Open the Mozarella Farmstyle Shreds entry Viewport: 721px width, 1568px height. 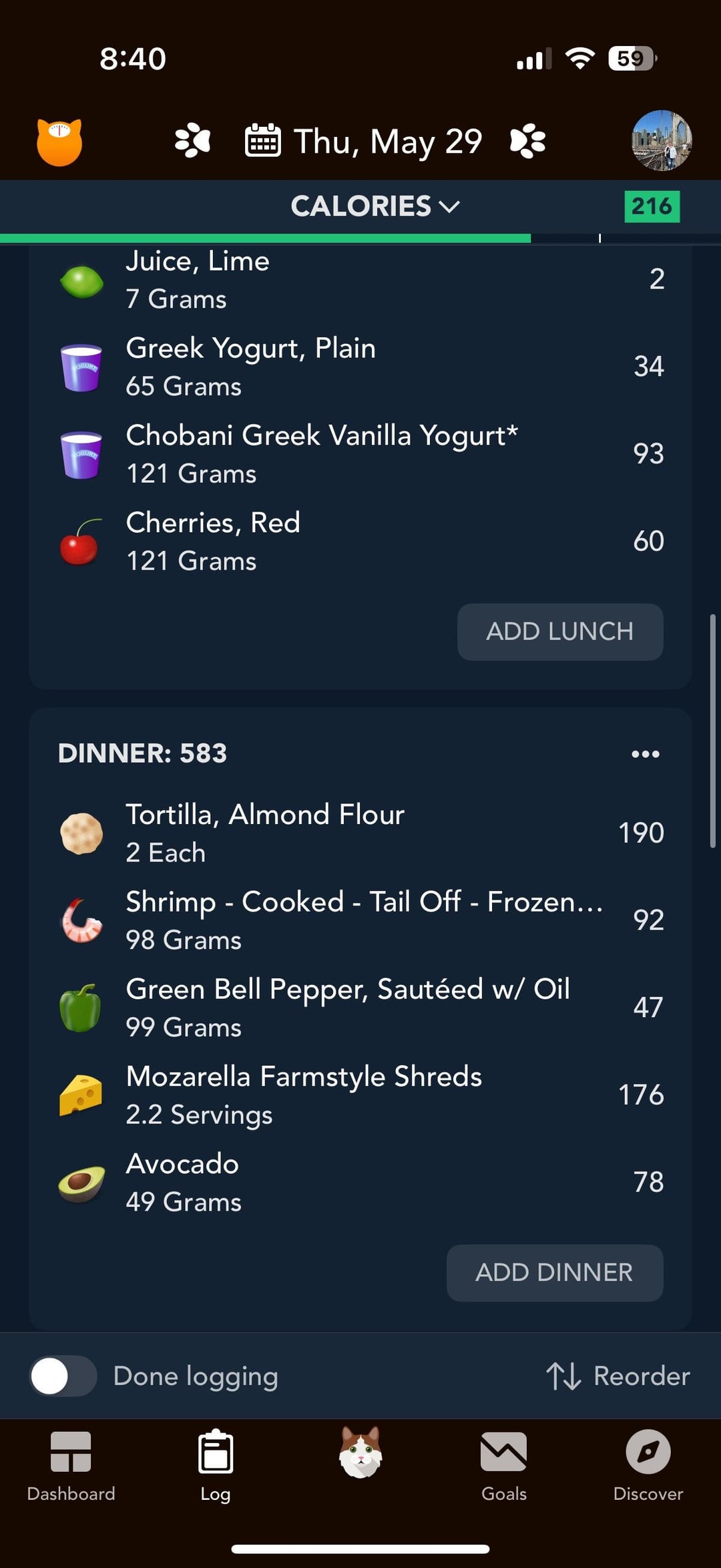(x=360, y=1095)
